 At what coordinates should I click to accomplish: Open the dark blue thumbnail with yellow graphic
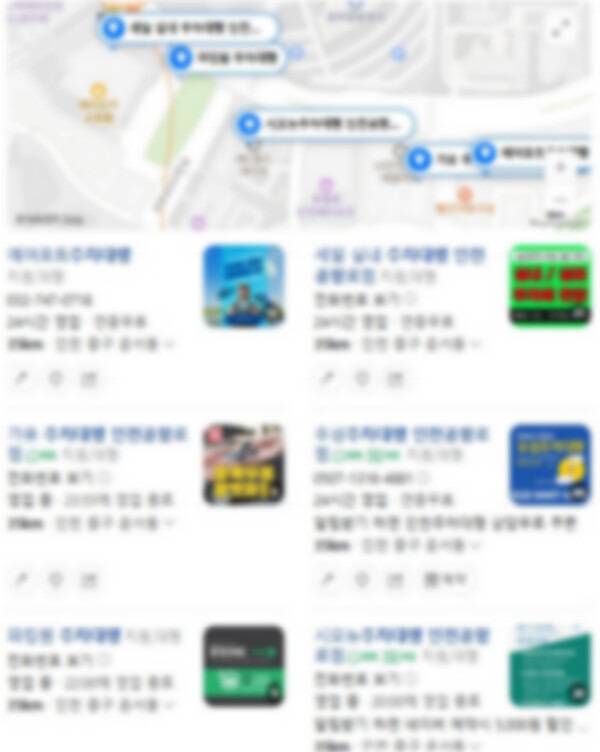coord(549,464)
